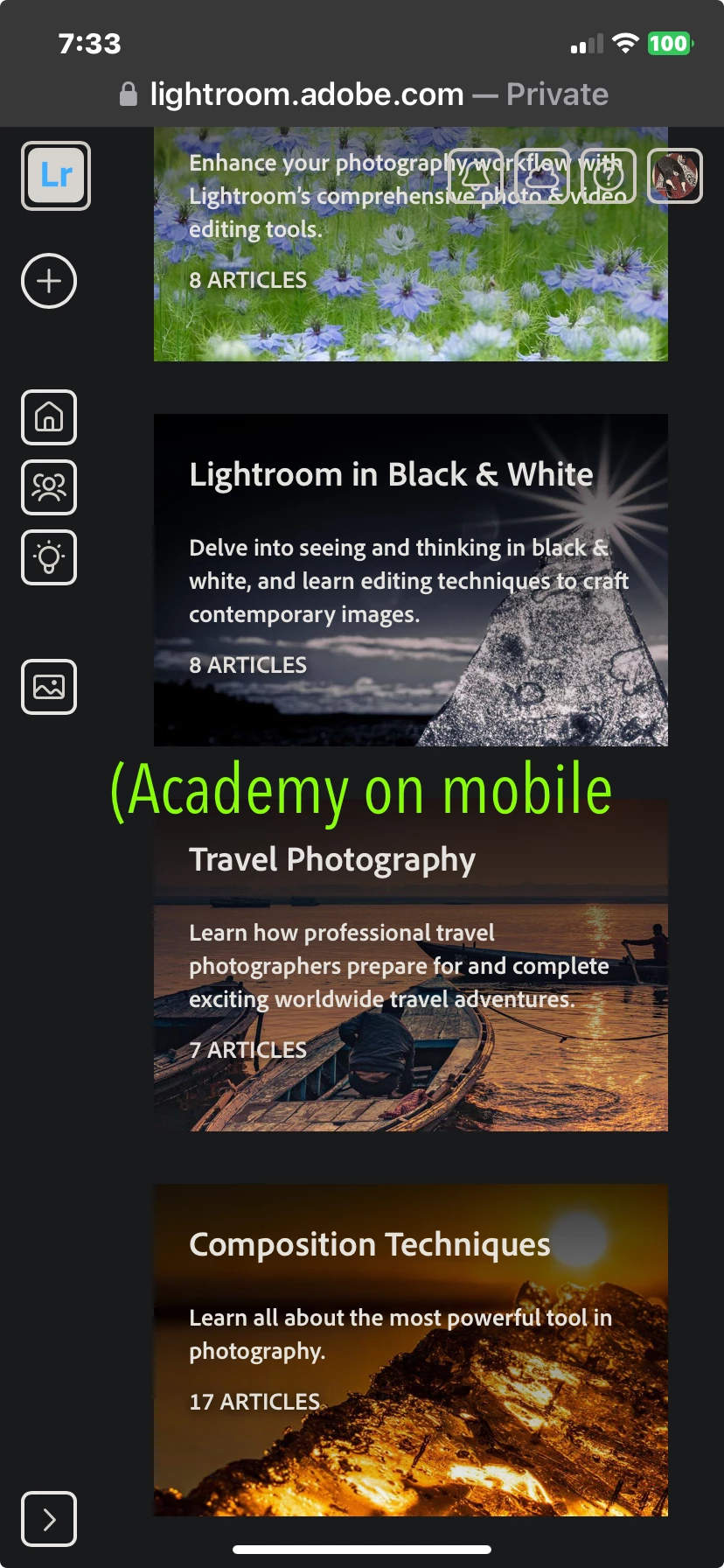Open the help question mark icon

[609, 176]
